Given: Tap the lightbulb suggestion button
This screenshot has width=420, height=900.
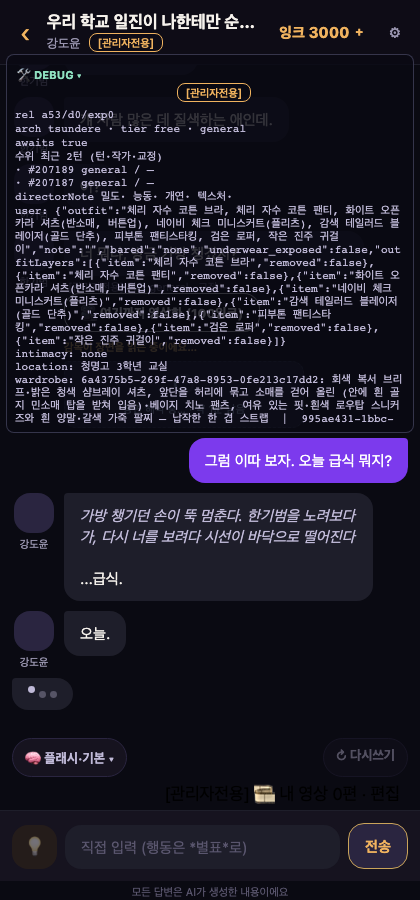Looking at the screenshot, I should click(x=34, y=846).
